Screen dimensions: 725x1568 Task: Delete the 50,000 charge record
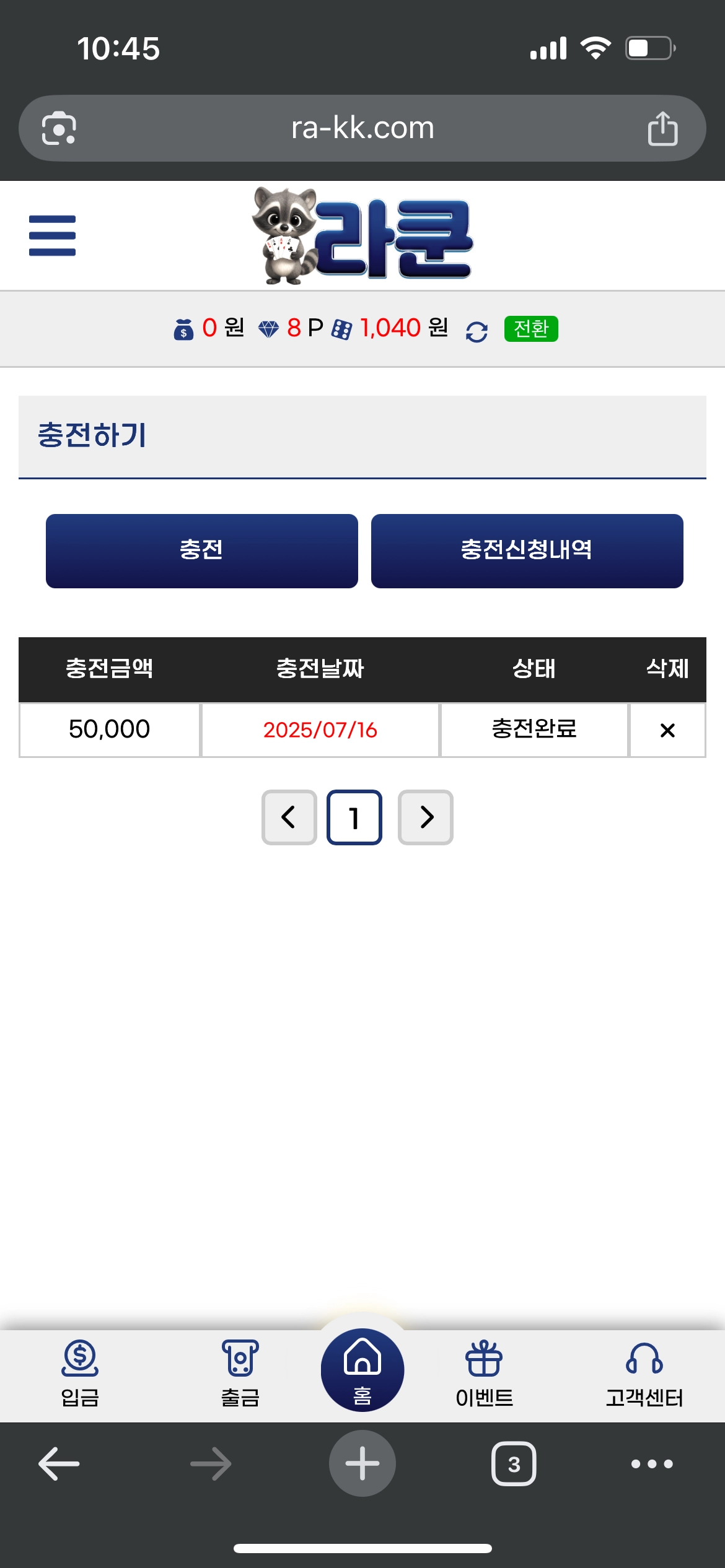(x=667, y=730)
